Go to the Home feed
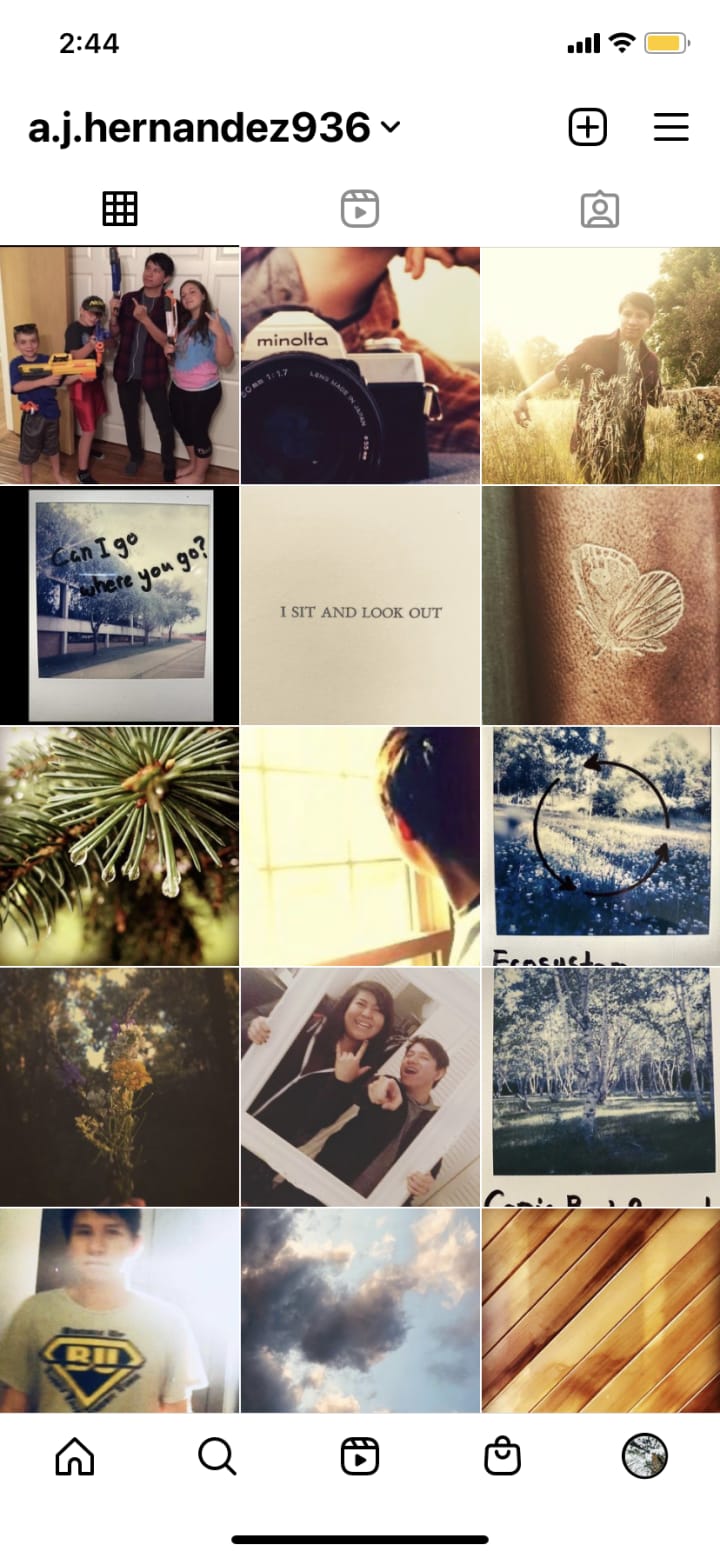The image size is (720, 1558). click(x=75, y=1456)
